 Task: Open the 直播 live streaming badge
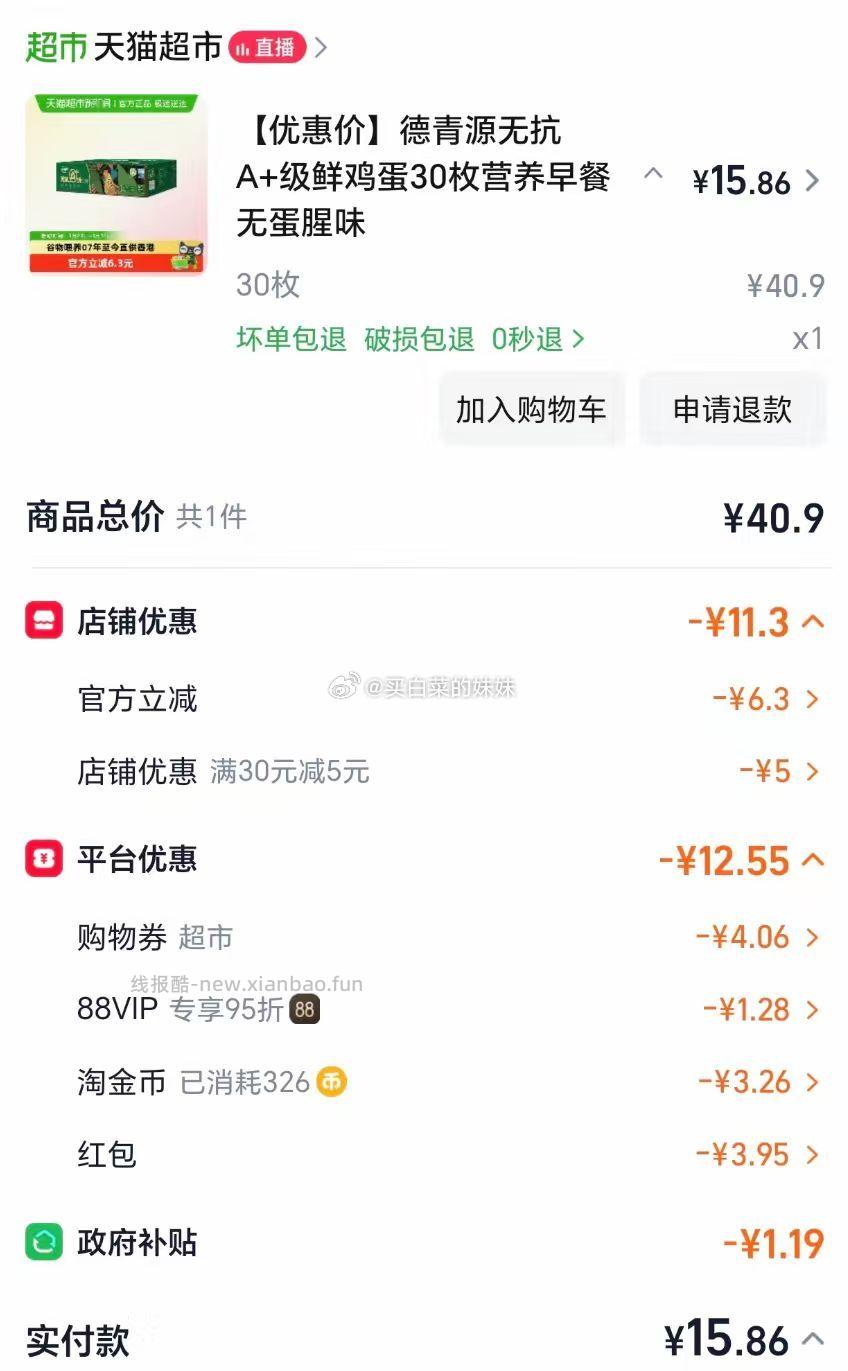pos(268,46)
